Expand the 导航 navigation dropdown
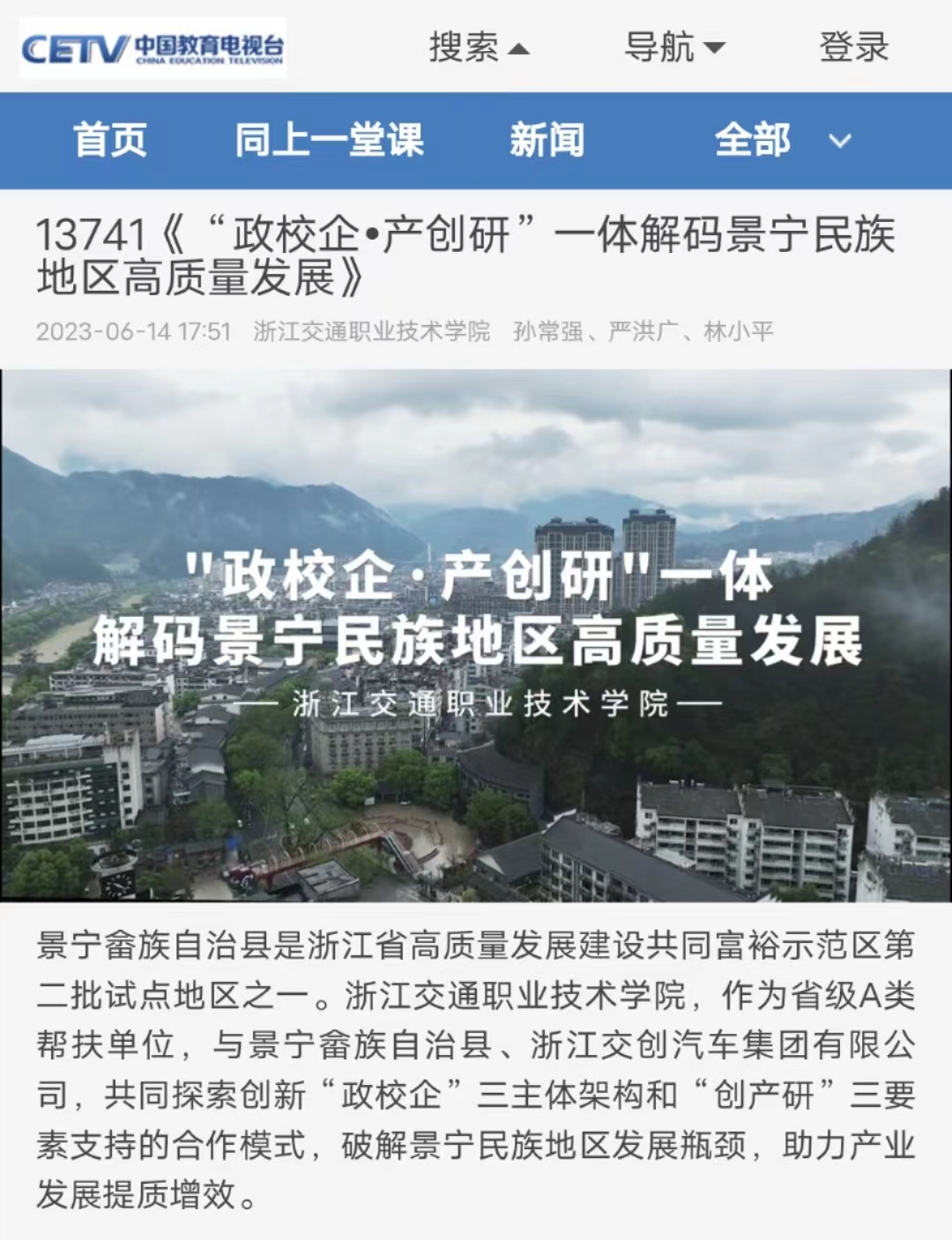The width and height of the screenshot is (952, 1240). (x=674, y=47)
